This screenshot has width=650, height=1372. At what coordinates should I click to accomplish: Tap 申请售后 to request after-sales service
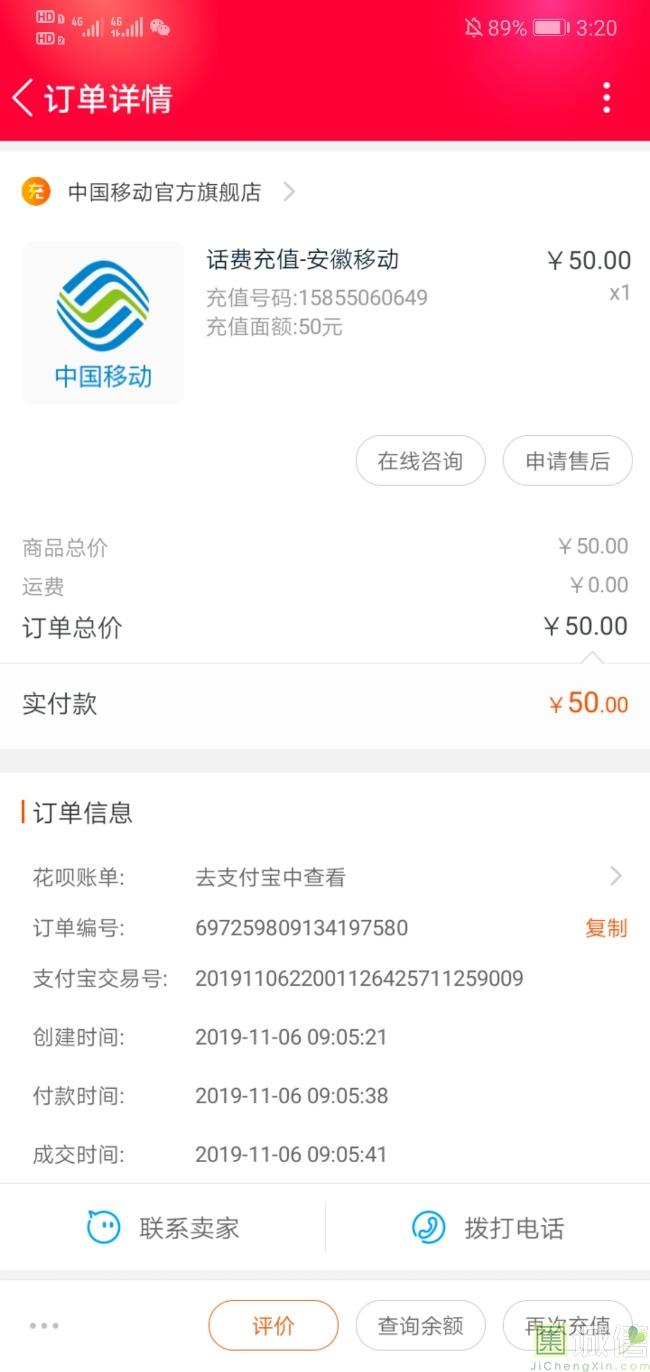(x=567, y=461)
